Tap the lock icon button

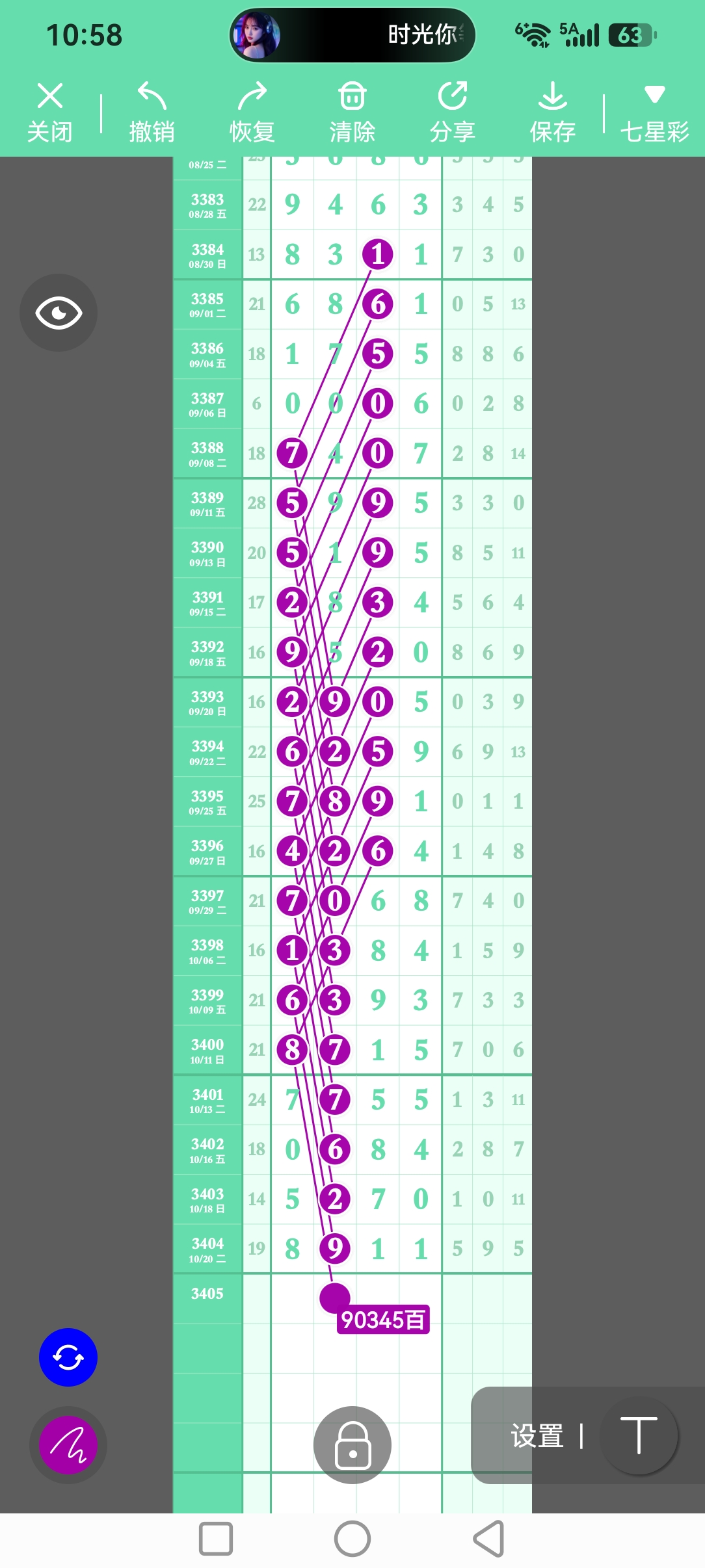click(x=352, y=1444)
